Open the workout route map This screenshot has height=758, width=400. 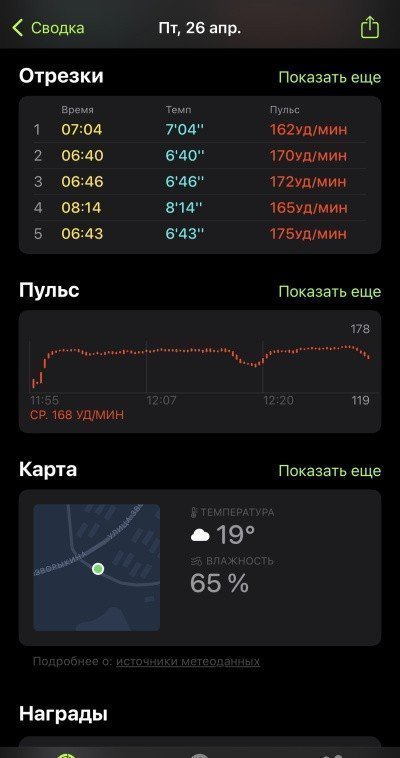[97, 568]
